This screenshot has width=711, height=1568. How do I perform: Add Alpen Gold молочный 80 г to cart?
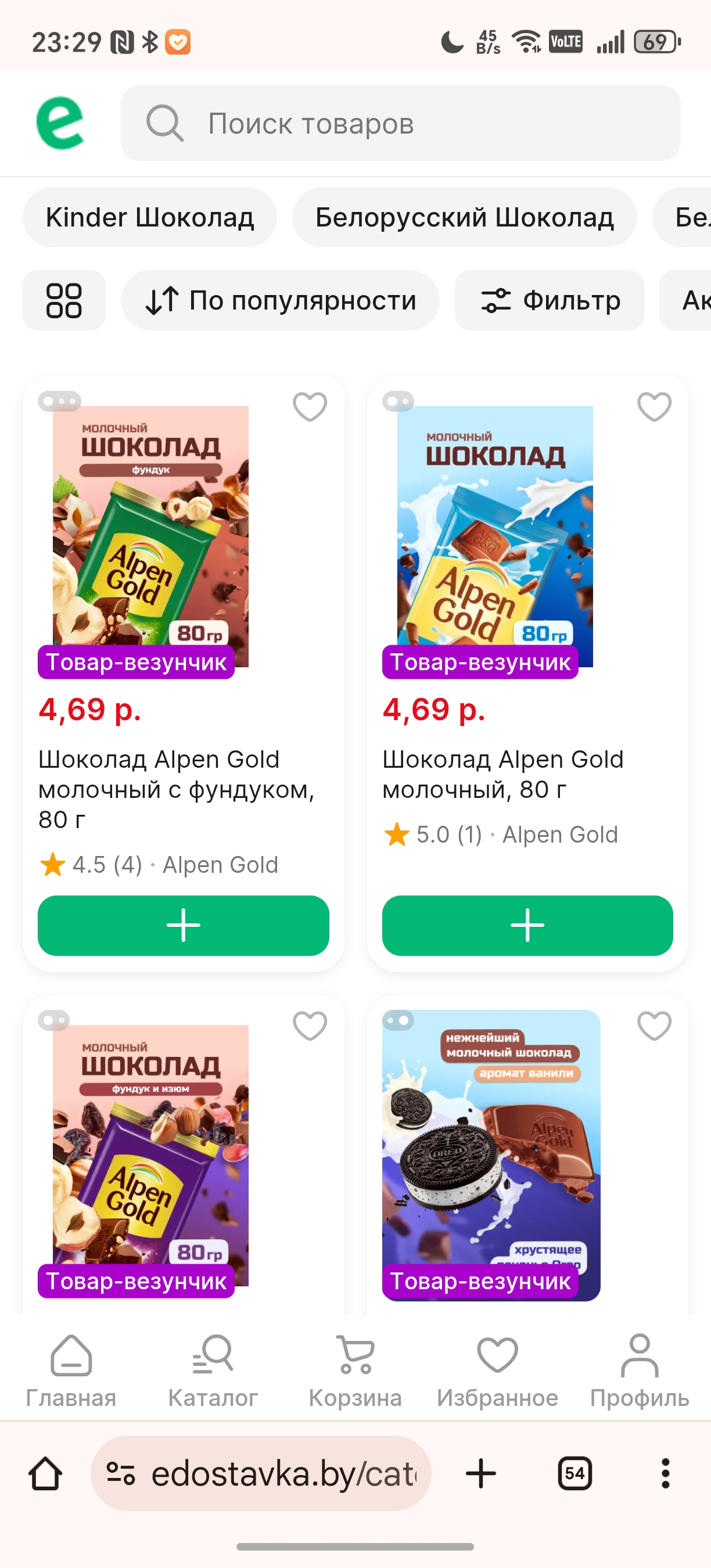527,925
